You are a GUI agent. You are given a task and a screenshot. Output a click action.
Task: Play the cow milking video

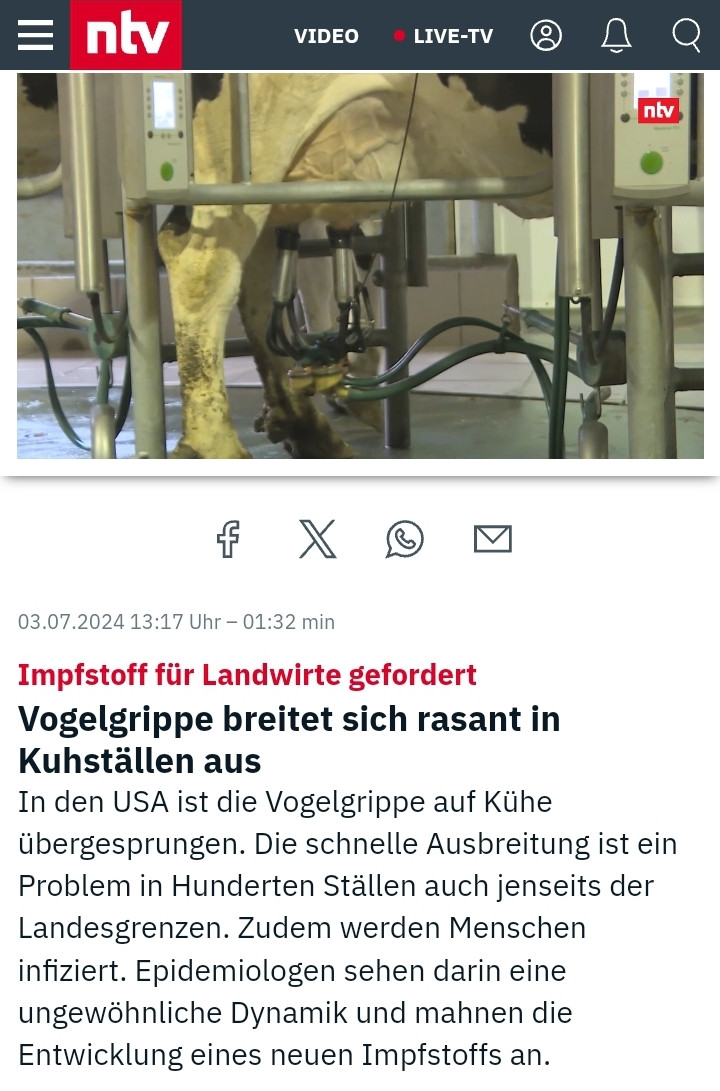point(360,265)
